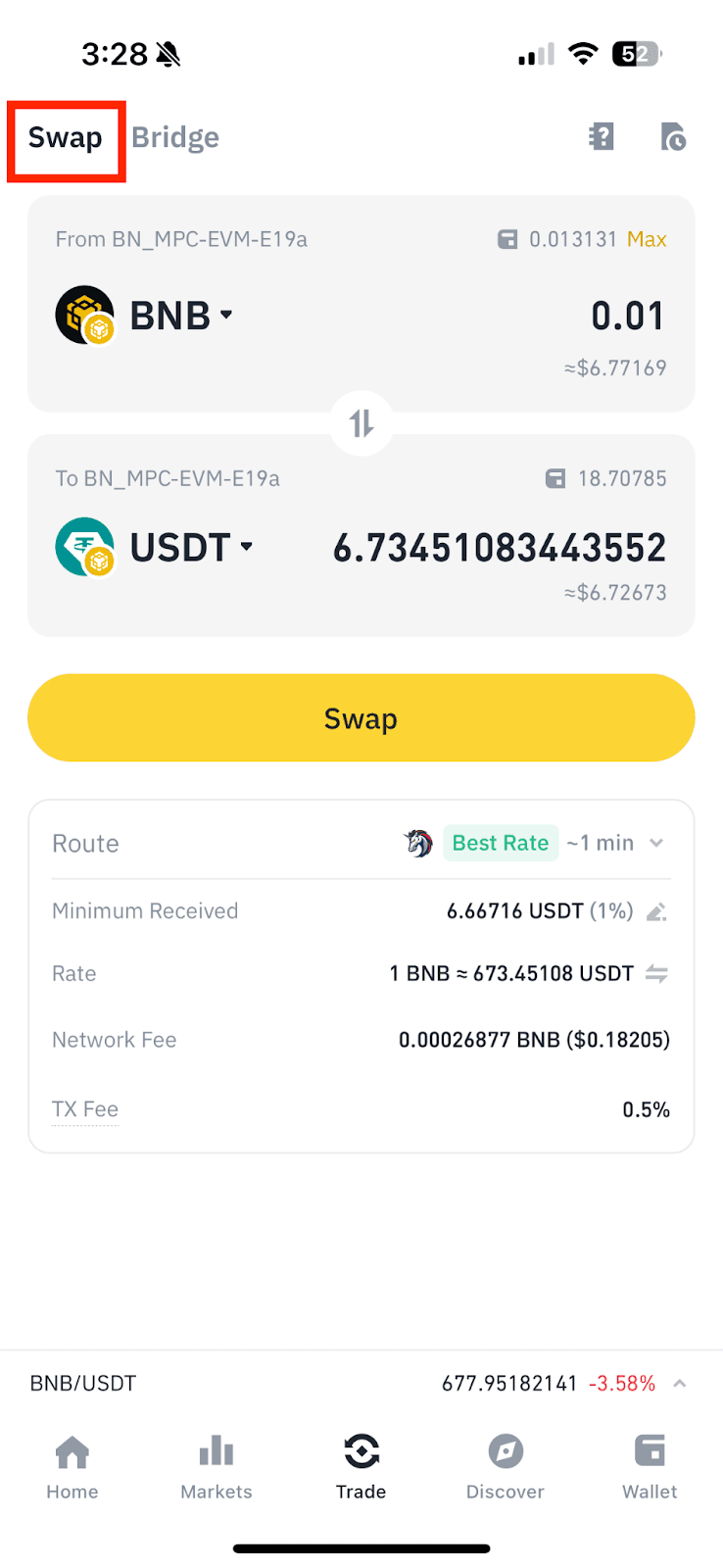The width and height of the screenshot is (723, 1568).
Task: Expand the Route Best Rate details
Action: [656, 843]
